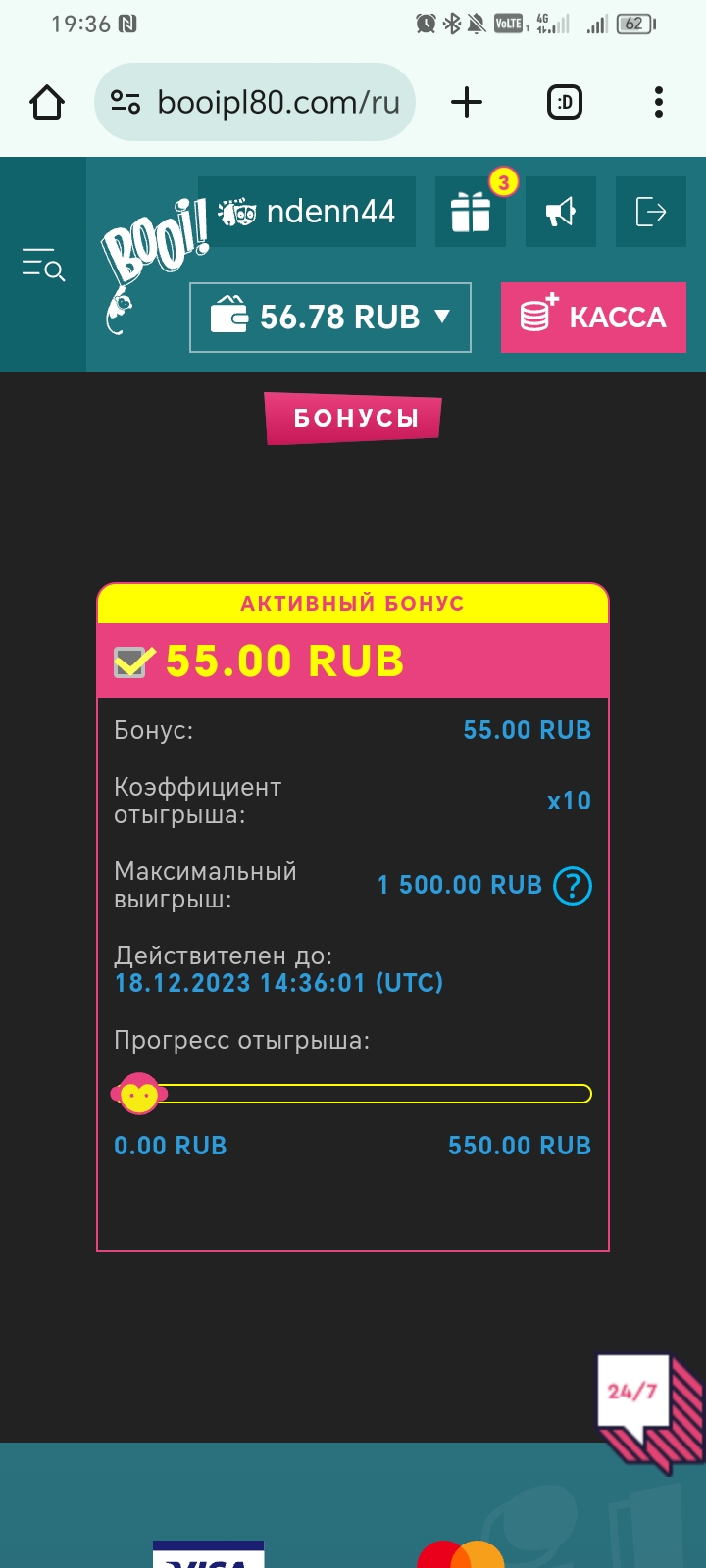Viewport: 706px width, 1568px height.
Task: Open the browser overflow menu
Action: [658, 102]
